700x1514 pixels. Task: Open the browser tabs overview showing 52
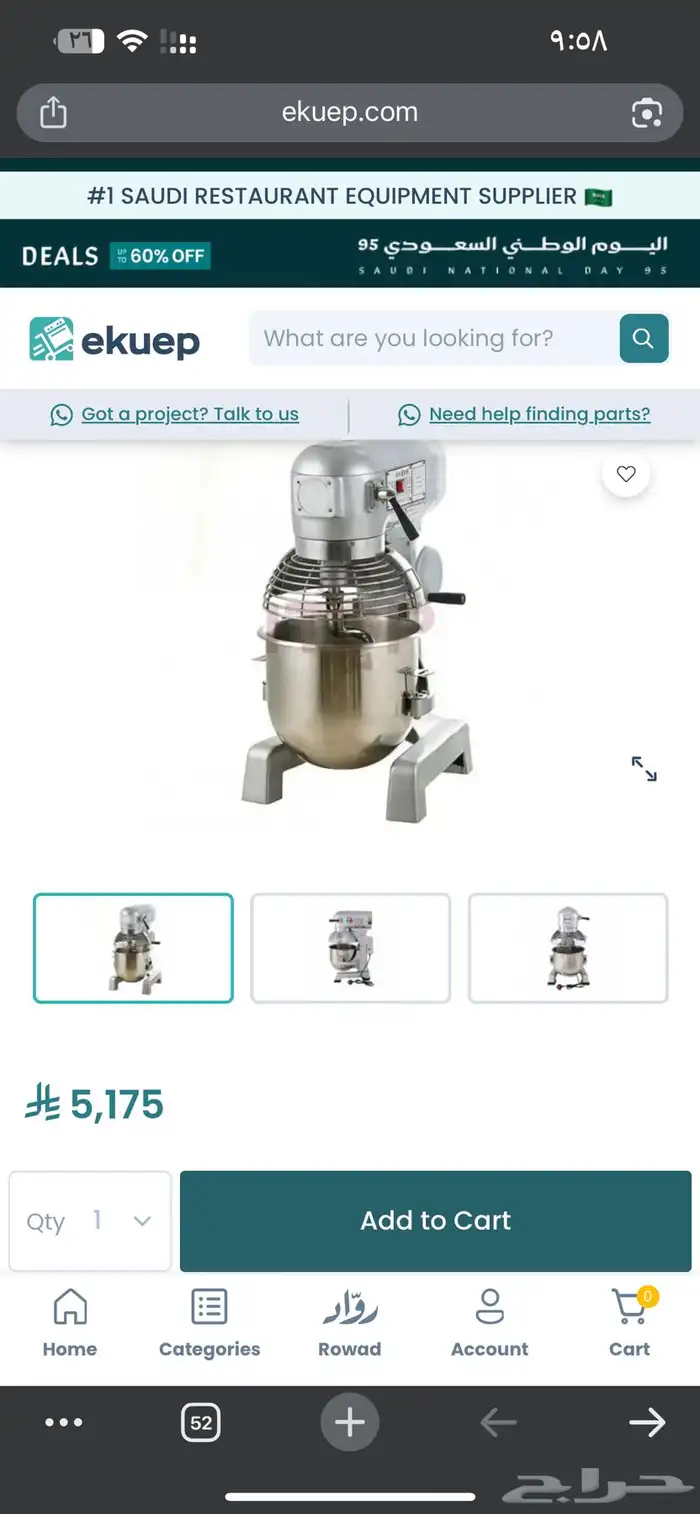(201, 1422)
